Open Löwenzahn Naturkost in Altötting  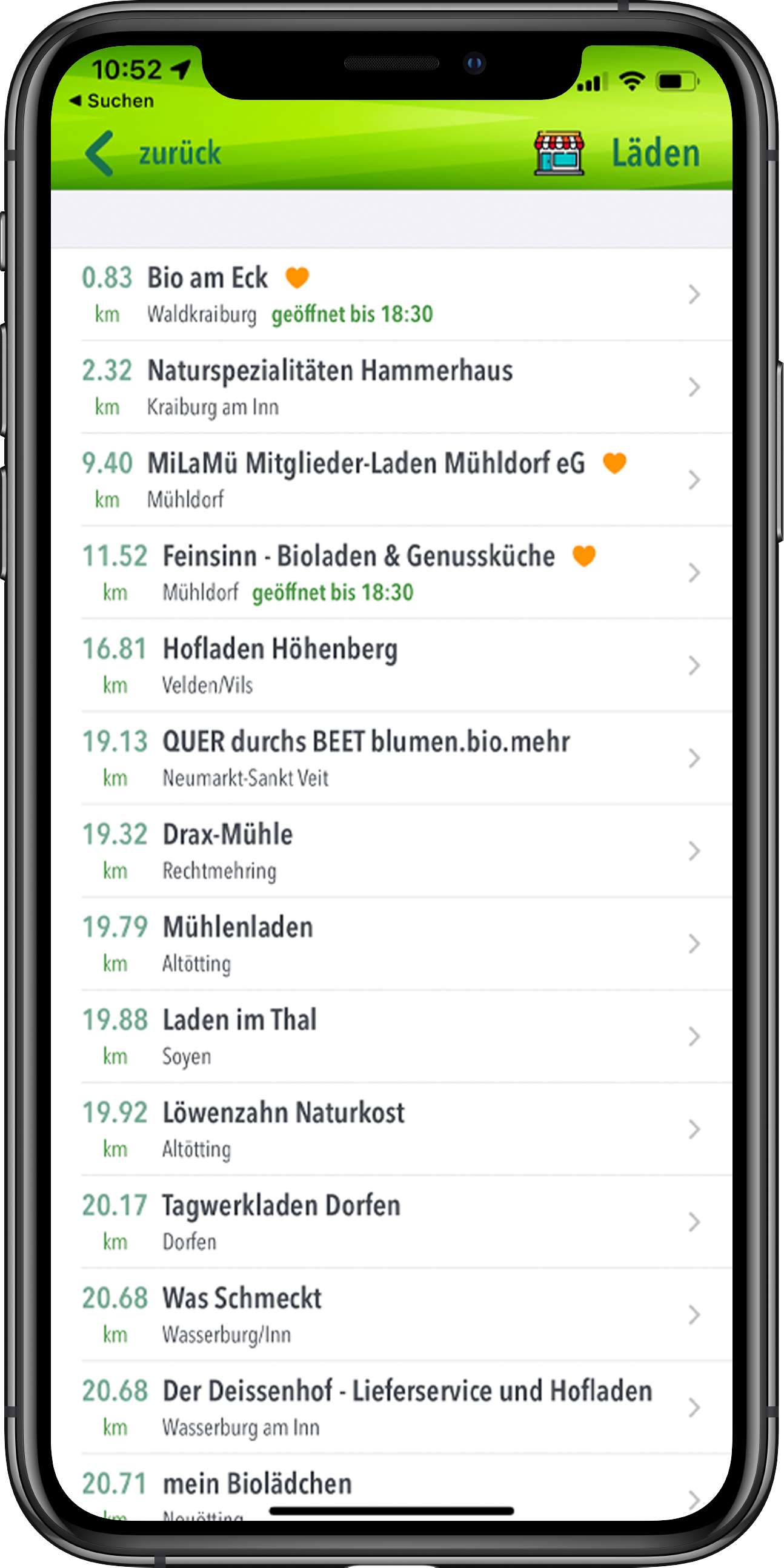tap(390, 1130)
